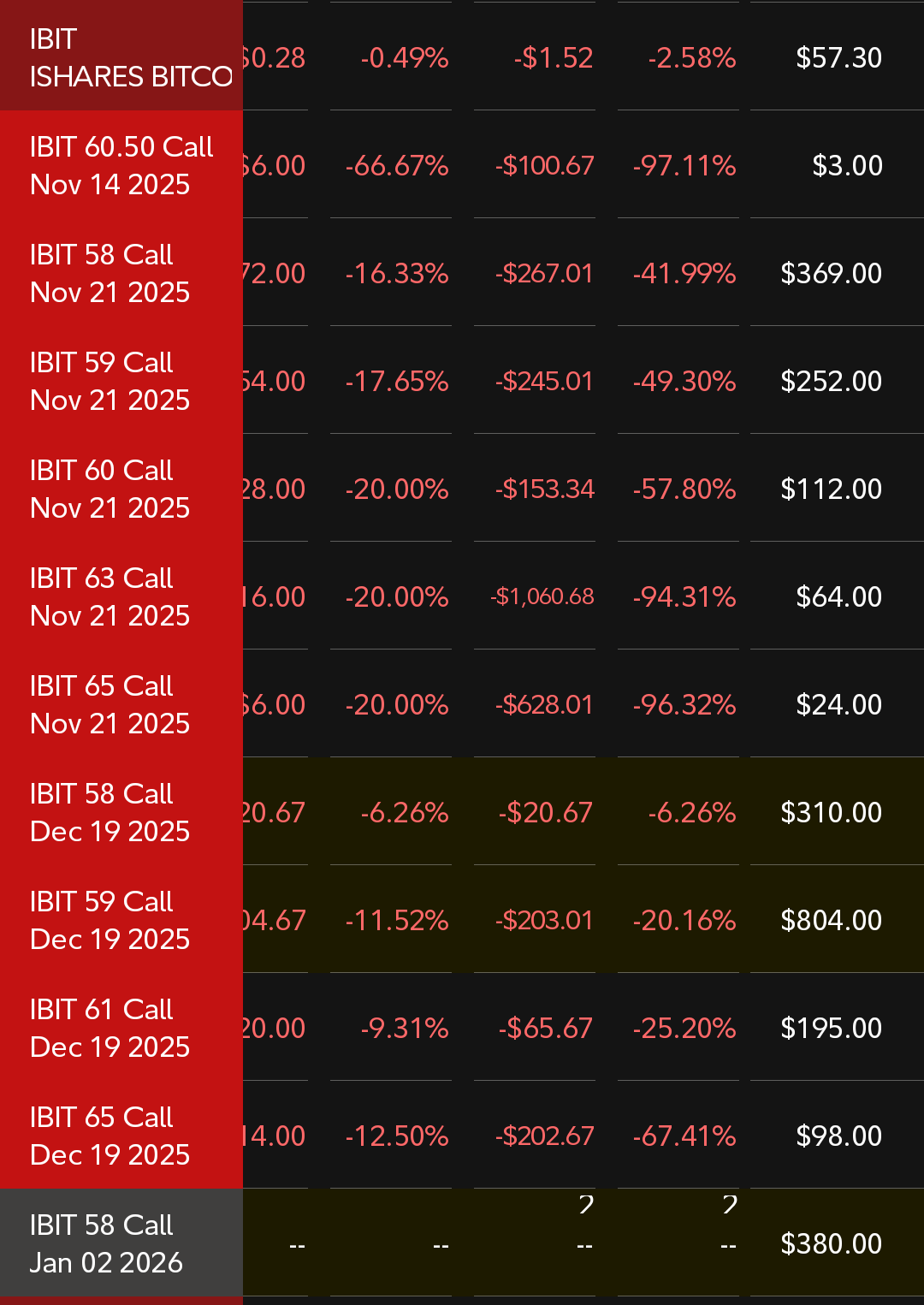924x1305 pixels.
Task: Open IBIT 59 Call Dec 19 2025
Action: point(121,920)
